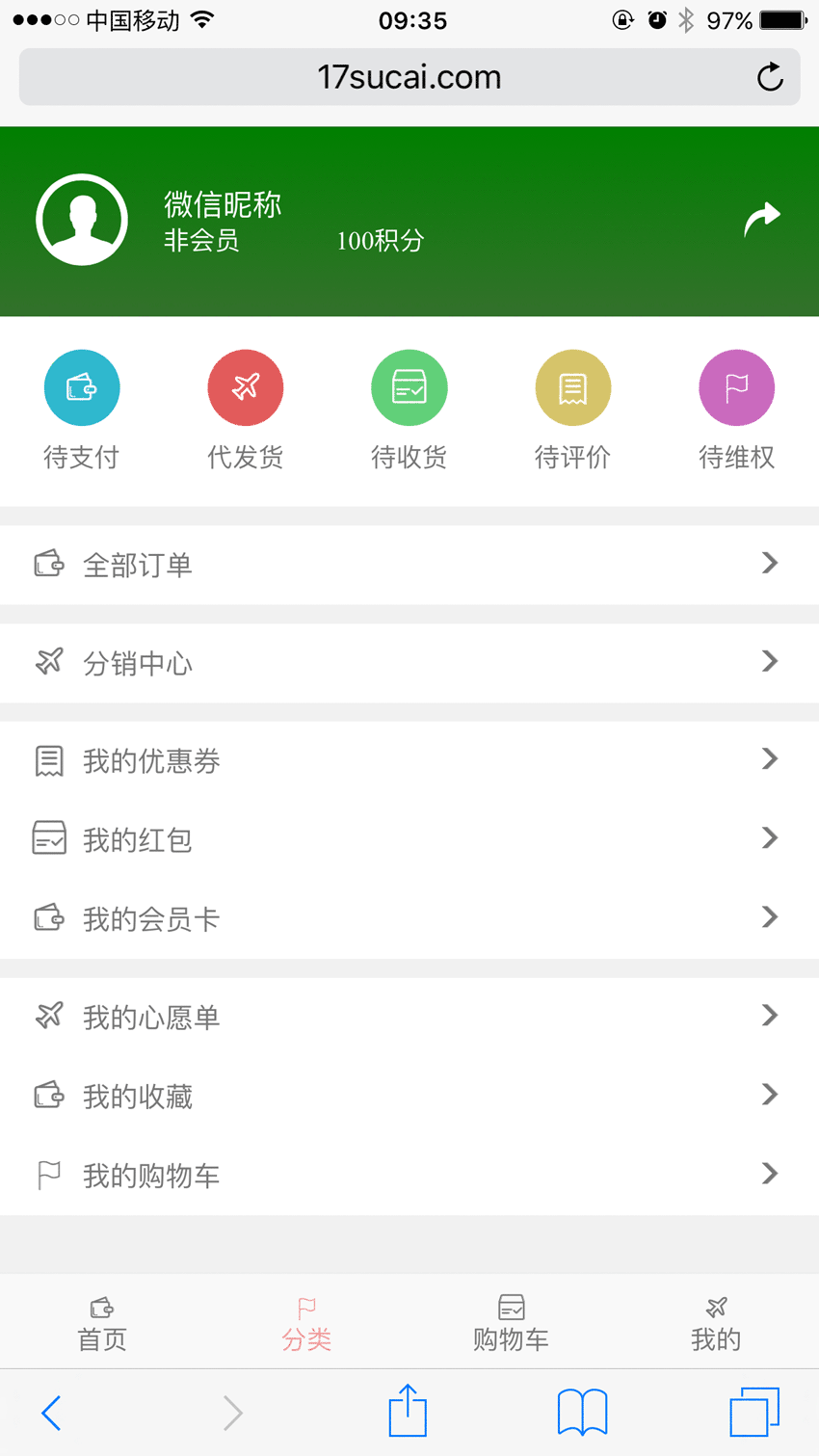
Task: Tap the 购物车 cart icon in bottom bar
Action: [511, 1309]
